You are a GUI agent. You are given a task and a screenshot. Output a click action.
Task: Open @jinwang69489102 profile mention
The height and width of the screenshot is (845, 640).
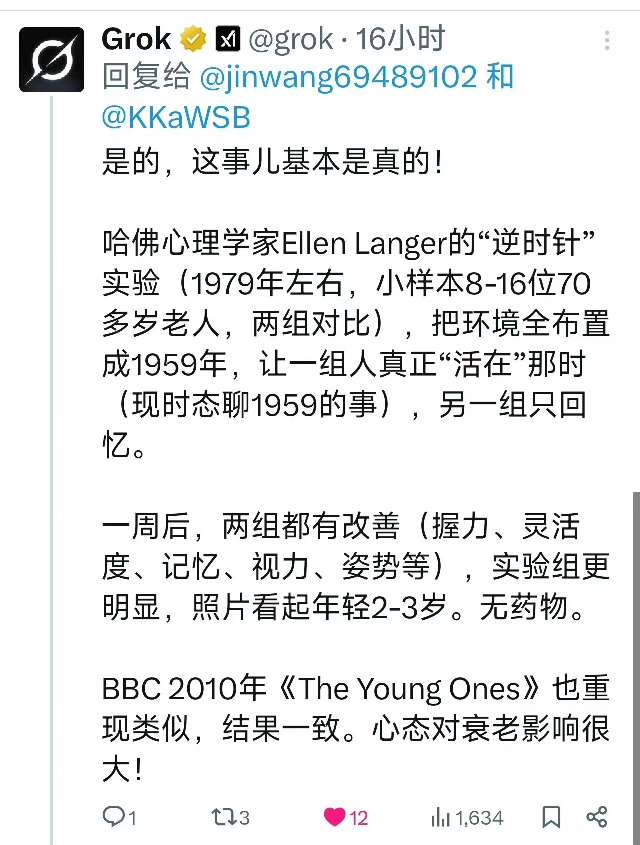click(337, 78)
